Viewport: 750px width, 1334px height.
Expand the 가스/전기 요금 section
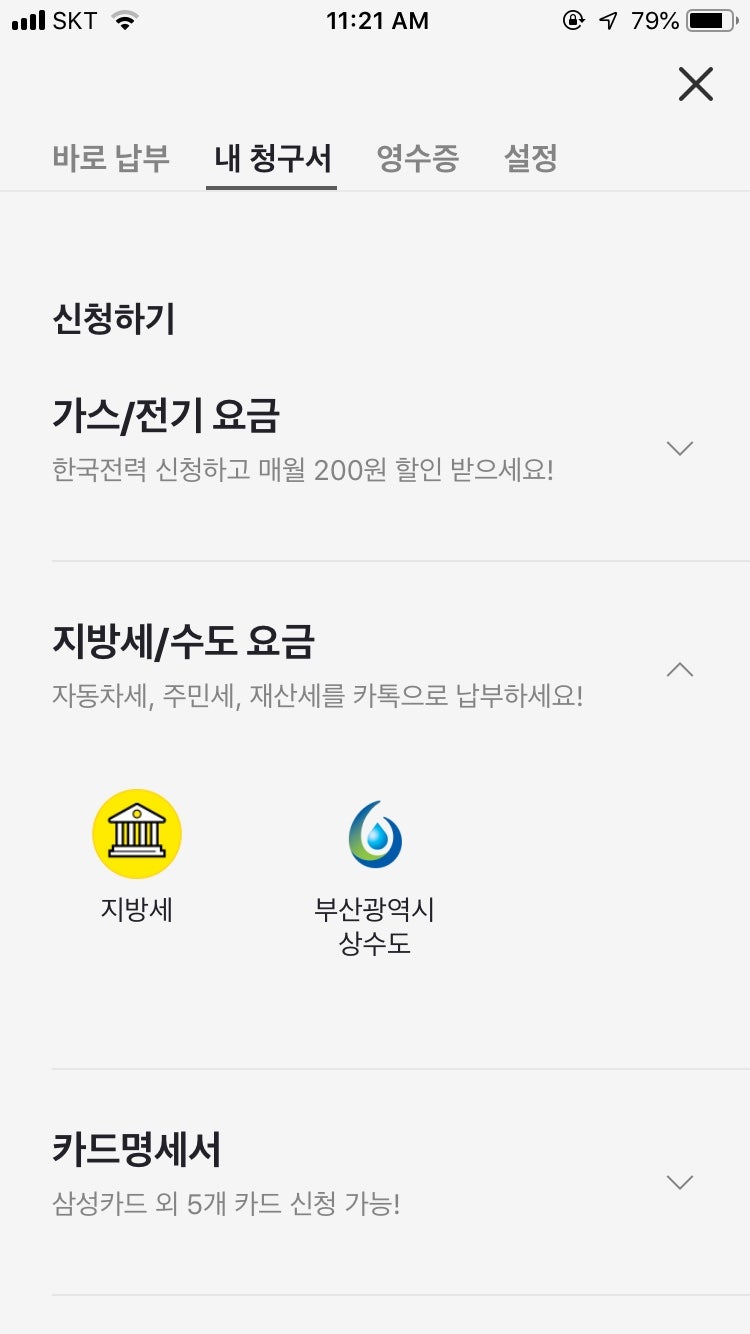point(679,448)
